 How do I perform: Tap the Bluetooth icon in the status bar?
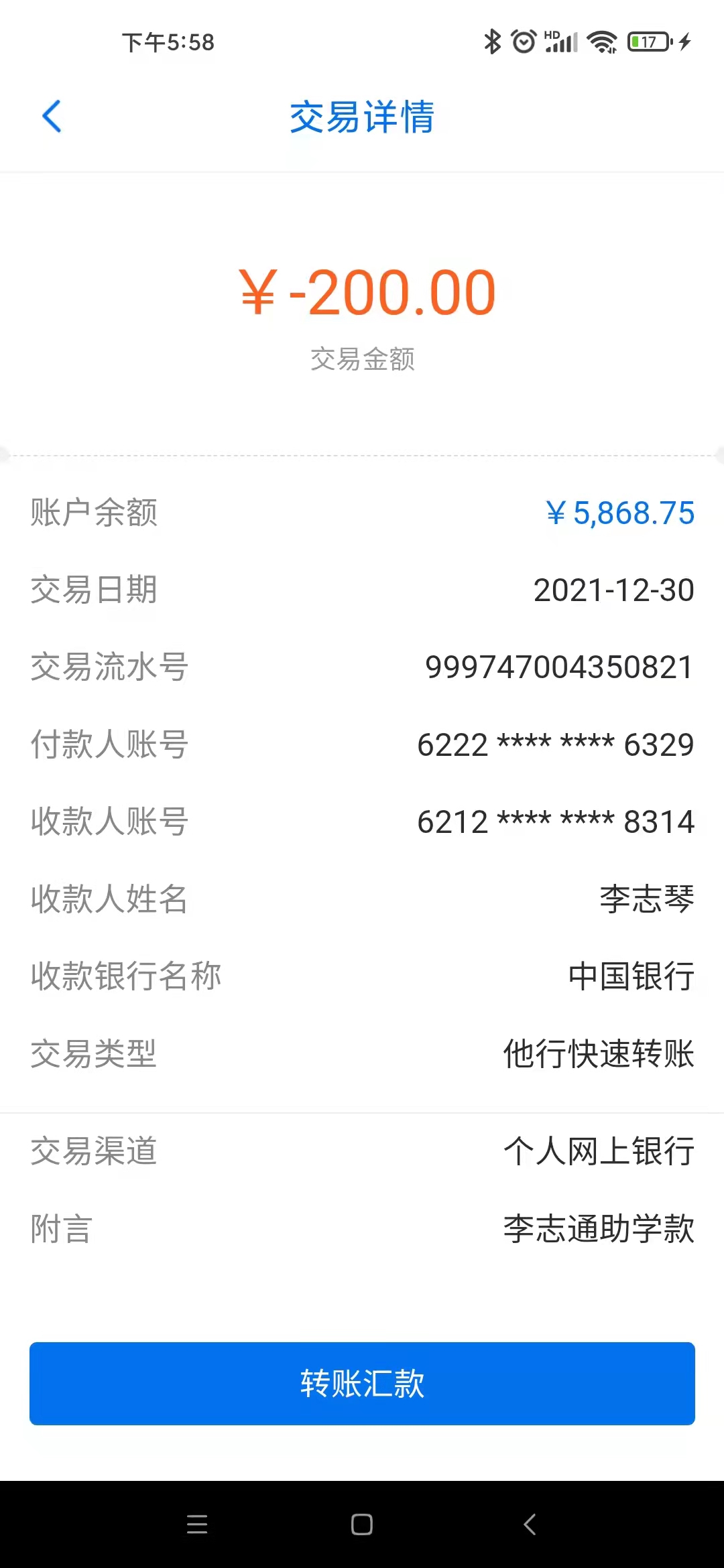[493, 42]
